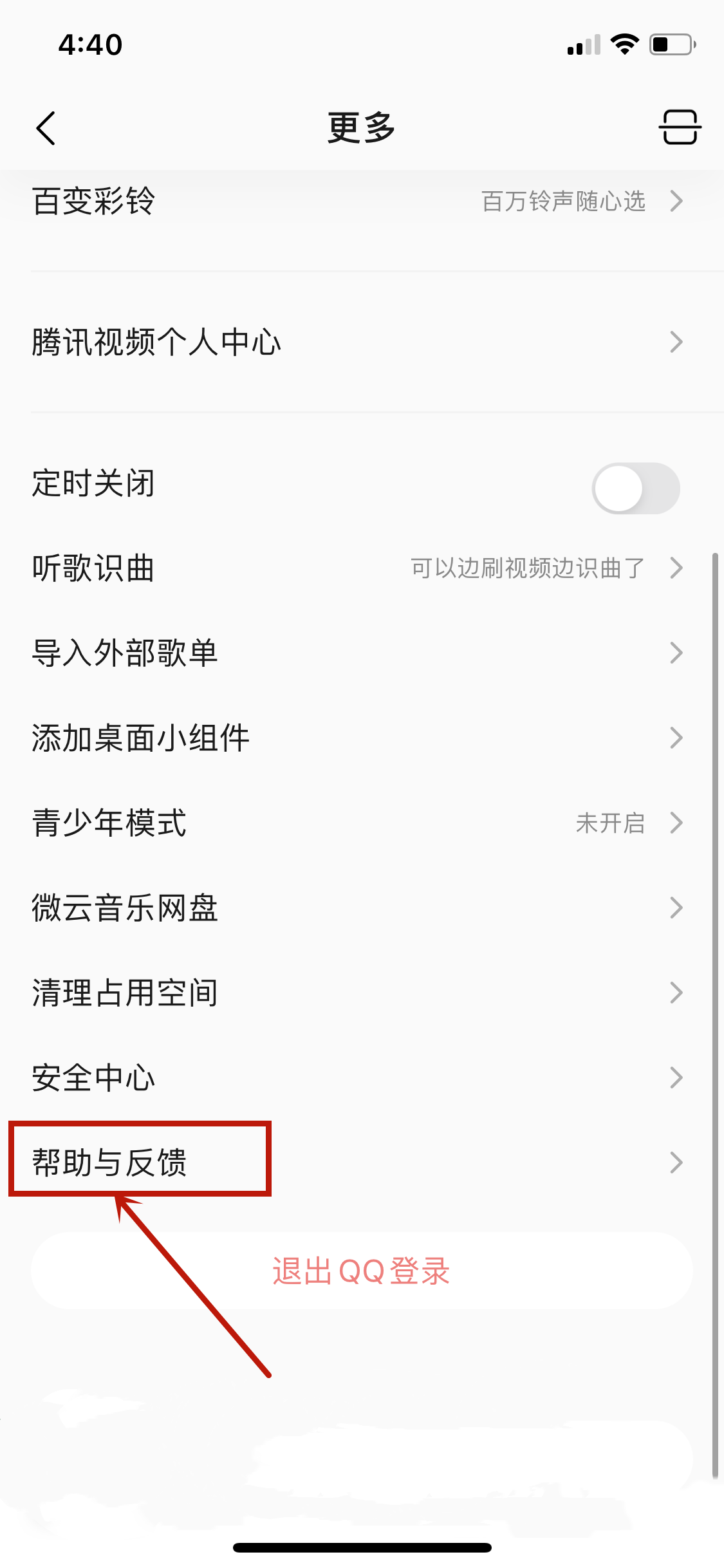This screenshot has width=724, height=1568.
Task: Tap the 退出QQ登录 button
Action: click(362, 1271)
